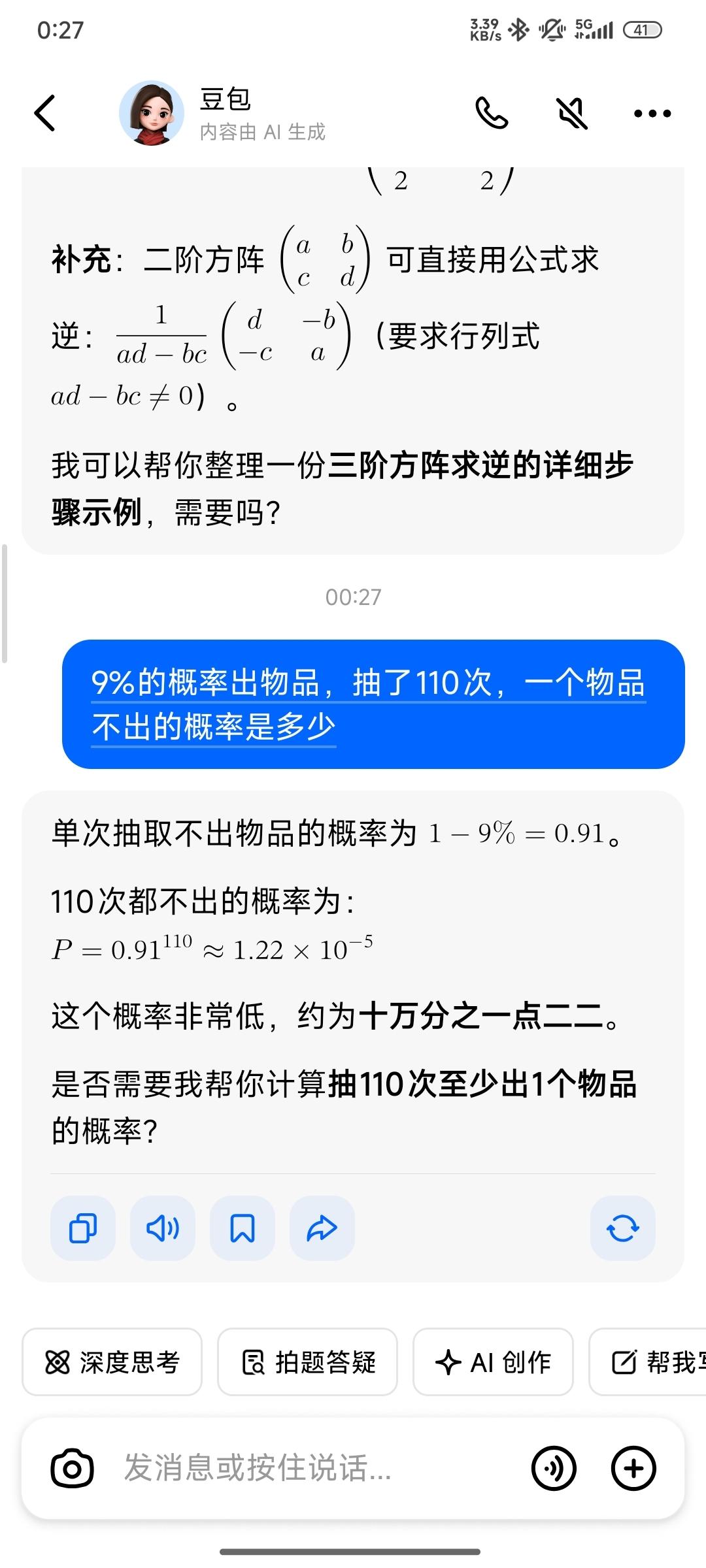Open 豆包's avatar picture
Viewport: 706px width, 1568px height.
click(x=152, y=112)
